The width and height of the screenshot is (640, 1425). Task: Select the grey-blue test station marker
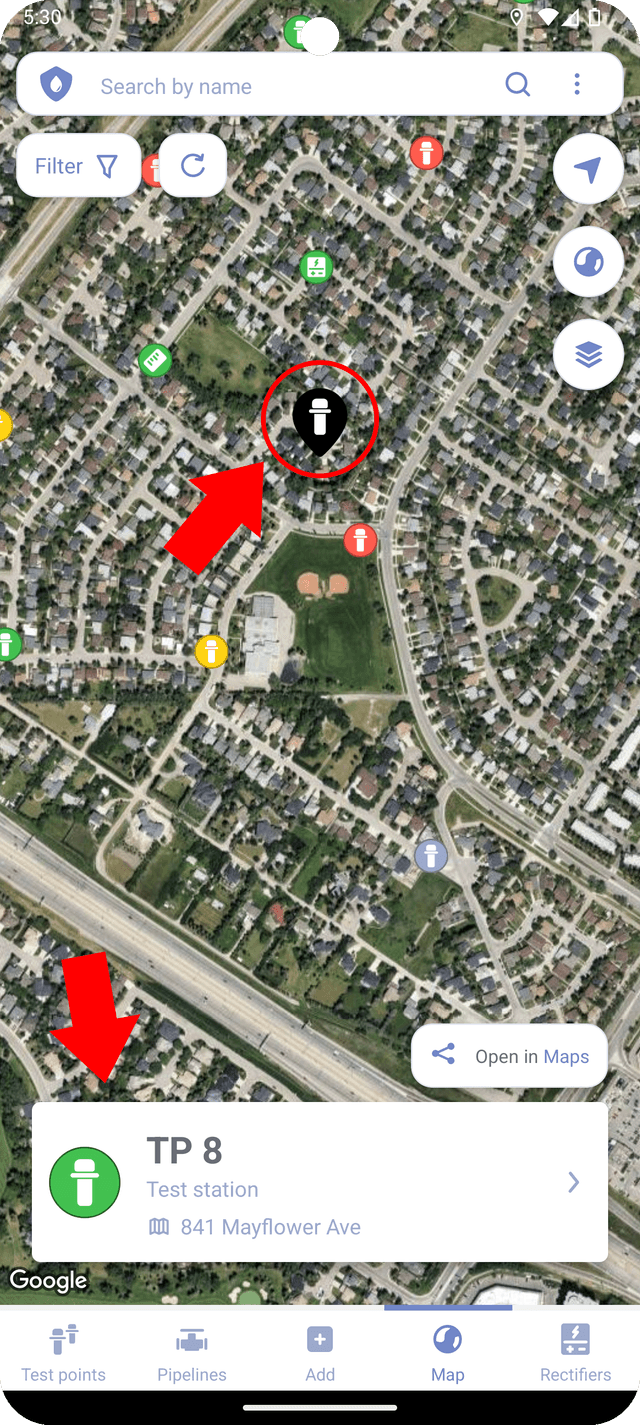[x=431, y=856]
